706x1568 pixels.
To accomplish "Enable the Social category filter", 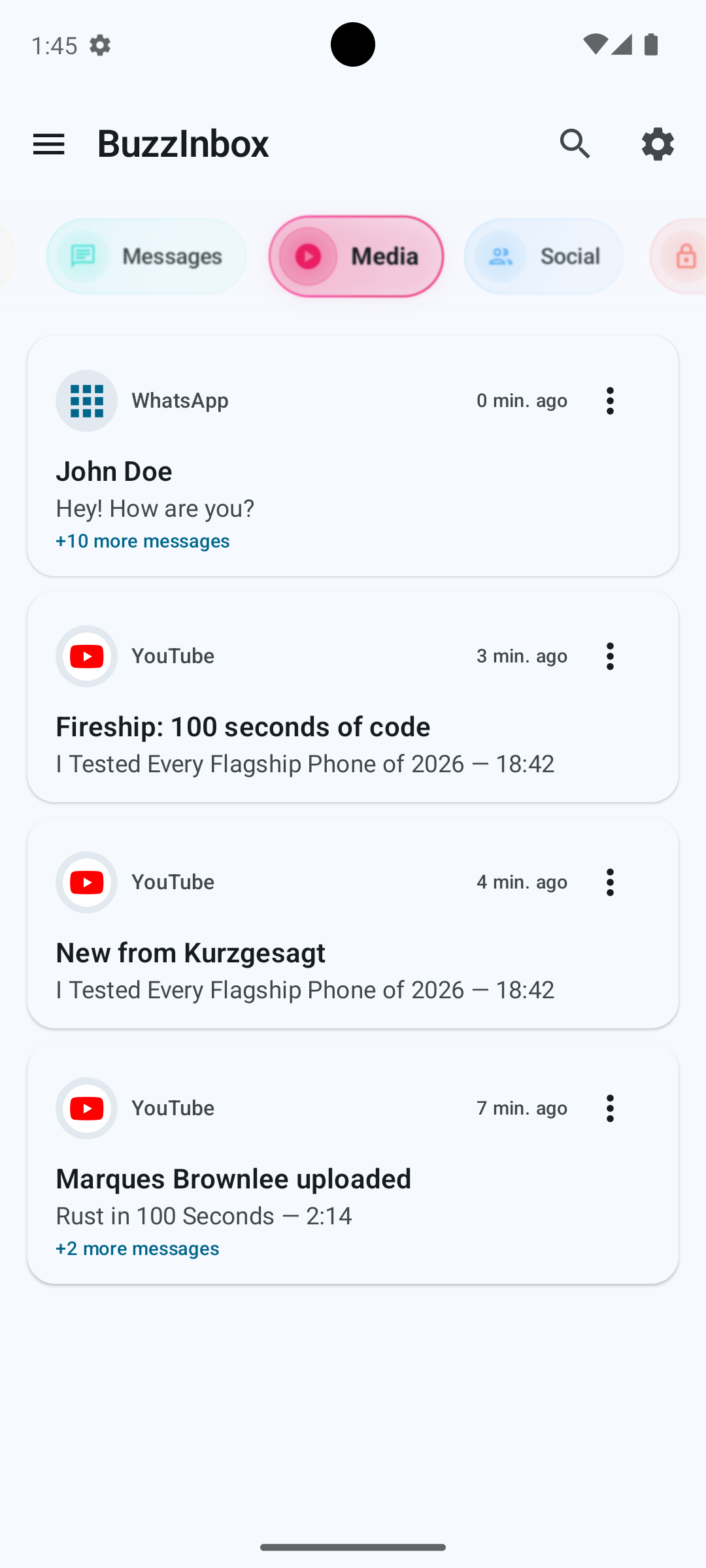I will coord(543,256).
